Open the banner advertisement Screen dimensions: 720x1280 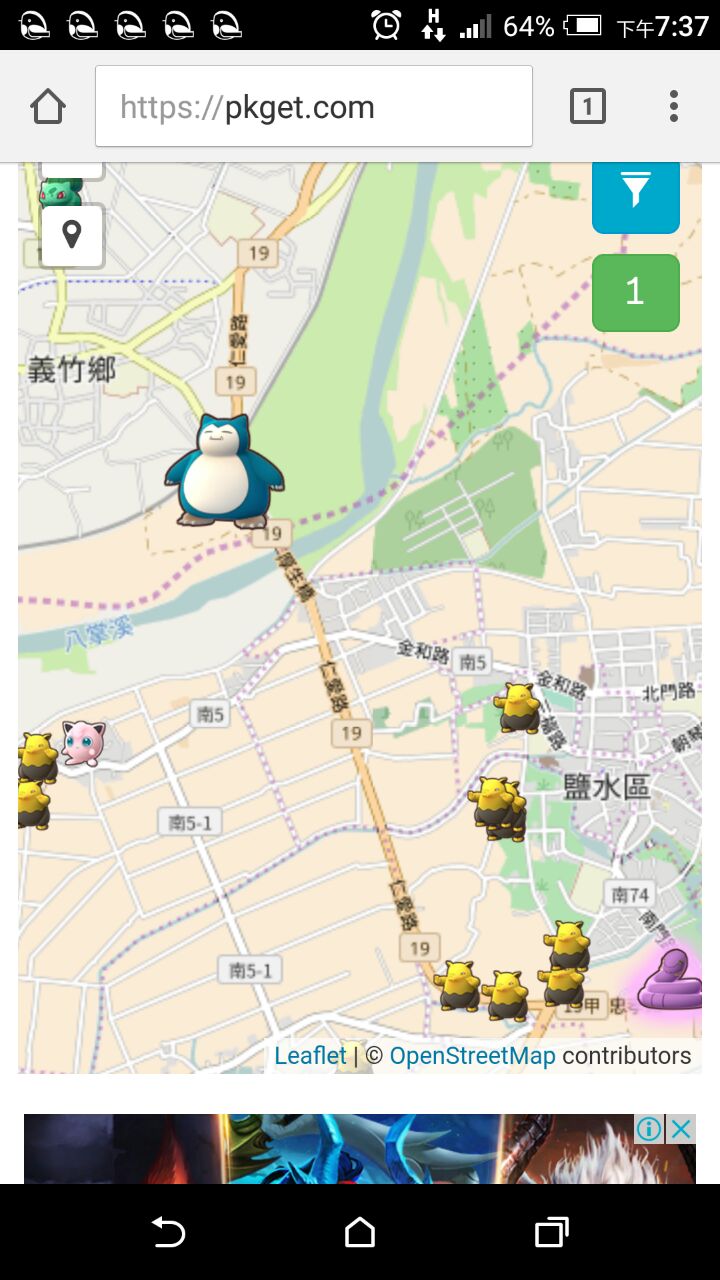point(330,1150)
